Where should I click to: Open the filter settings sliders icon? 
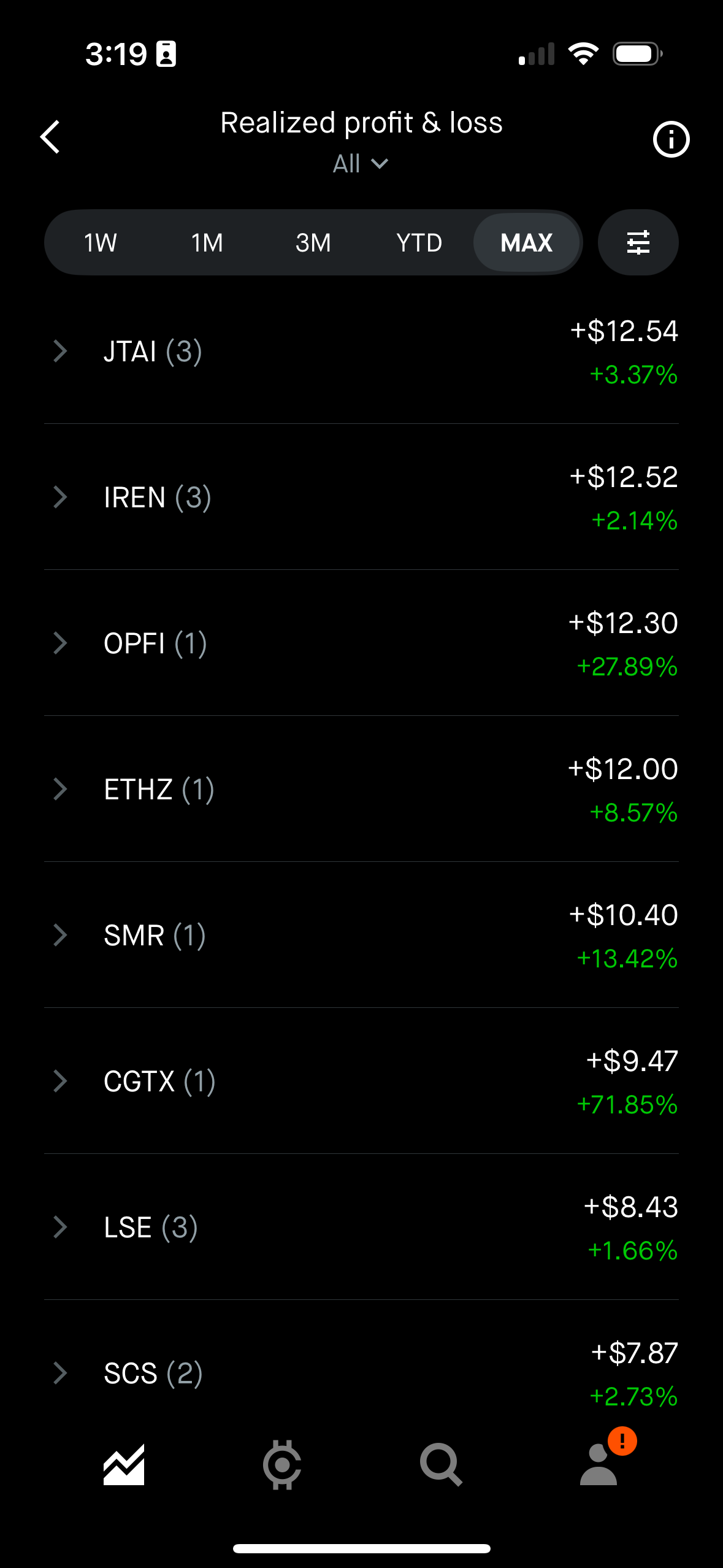pos(638,242)
